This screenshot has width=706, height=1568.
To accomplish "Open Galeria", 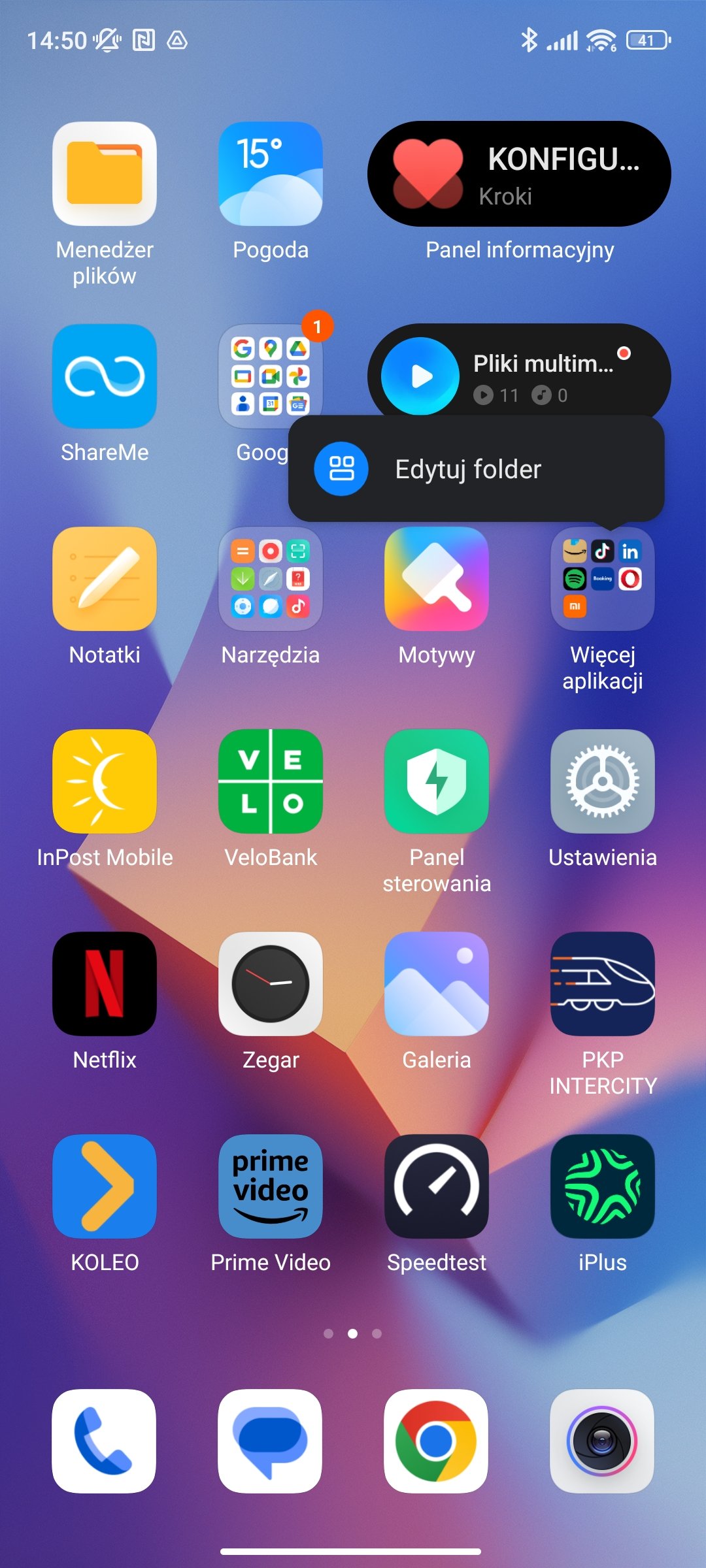I will pos(437,984).
